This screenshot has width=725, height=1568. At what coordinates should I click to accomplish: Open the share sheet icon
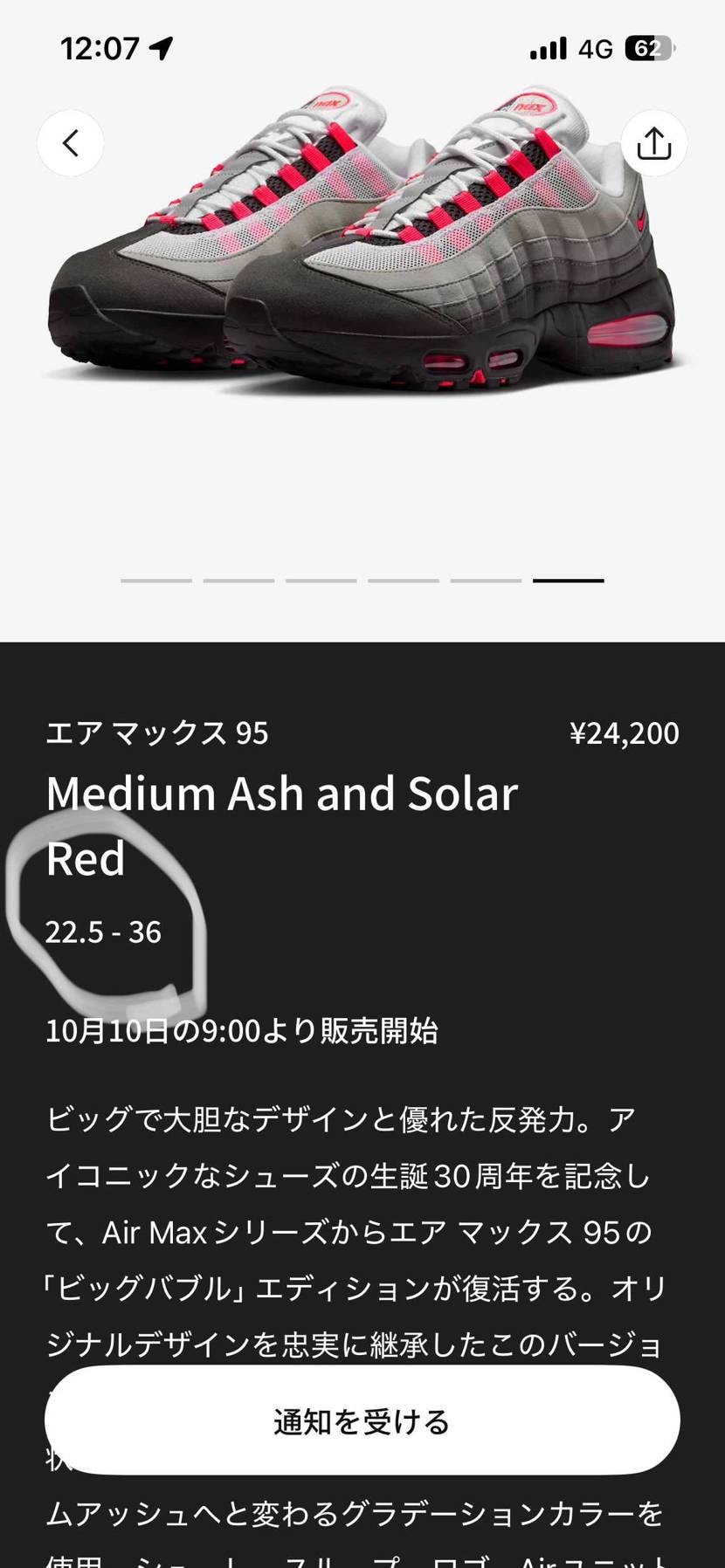(653, 142)
